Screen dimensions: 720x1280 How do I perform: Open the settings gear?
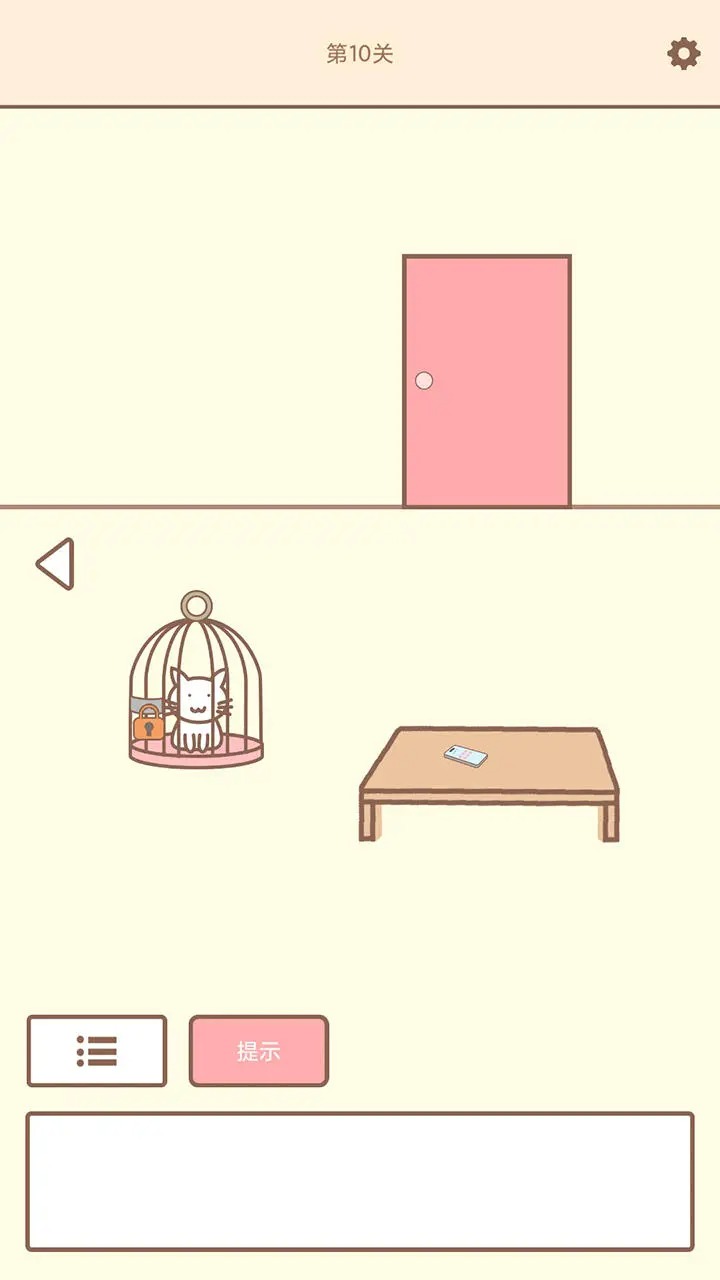pos(684,53)
